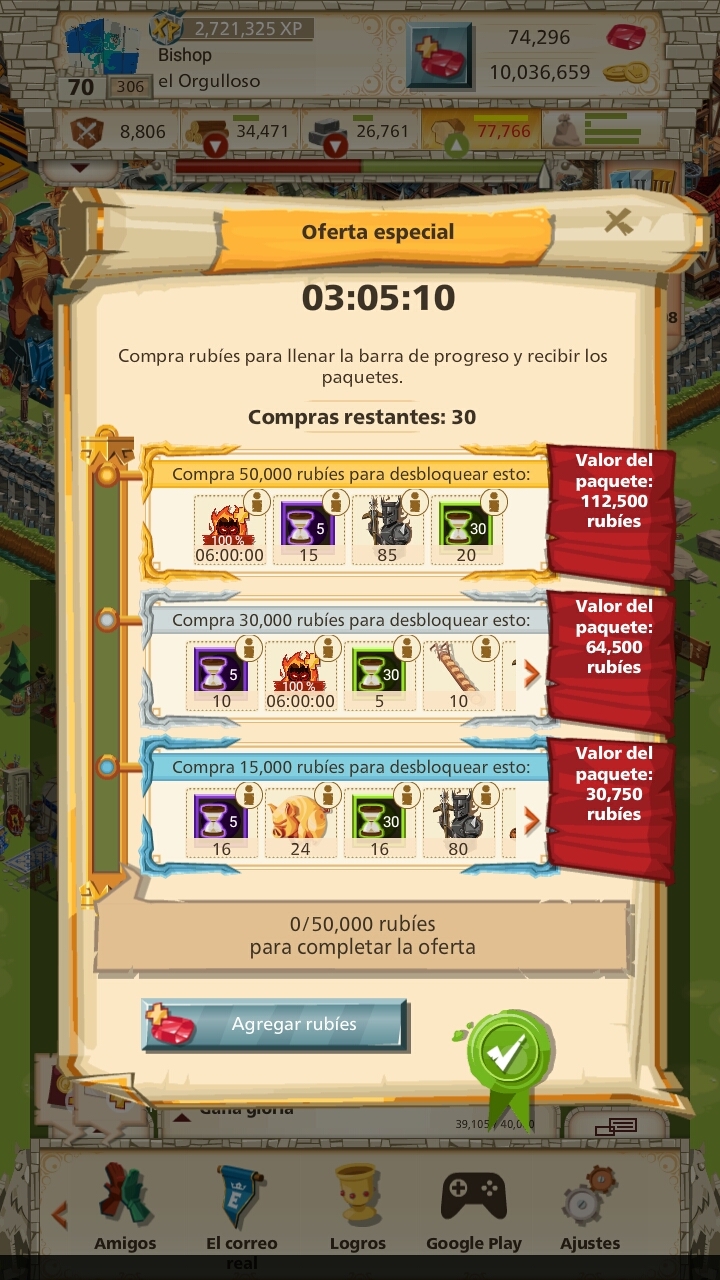
Task: Open El correo real
Action: tap(241, 1205)
